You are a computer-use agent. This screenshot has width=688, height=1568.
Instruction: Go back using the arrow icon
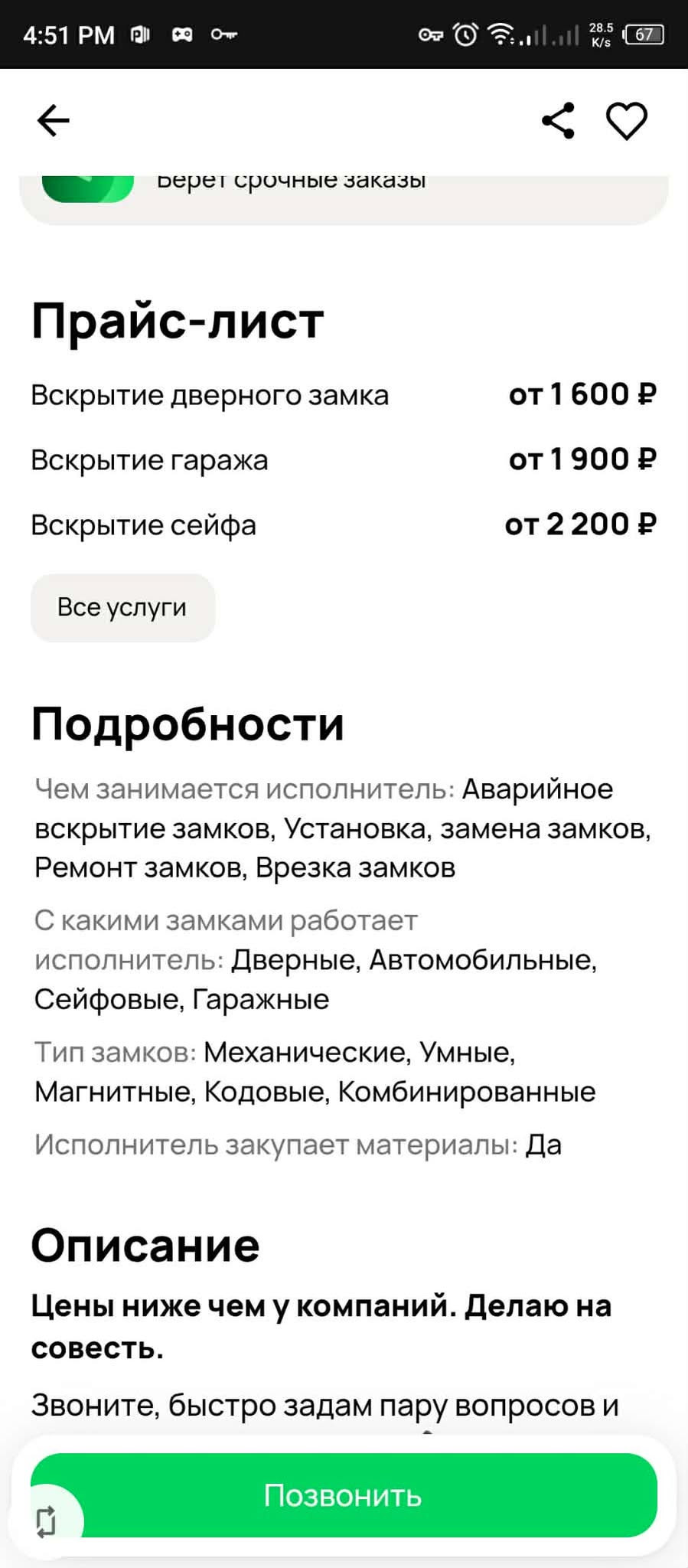pyautogui.click(x=53, y=120)
